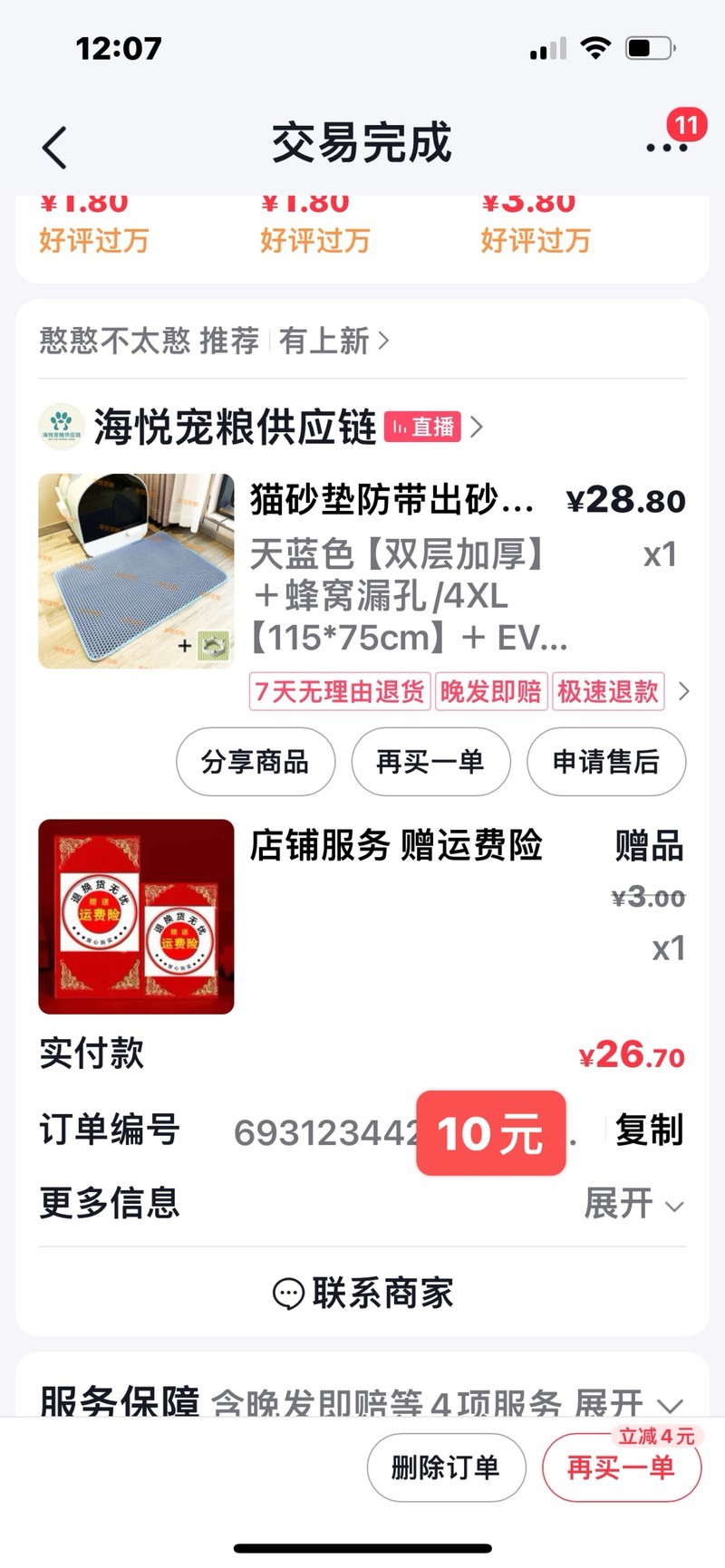Open the three-dot more menu
The image size is (725, 1568).
pos(666,147)
